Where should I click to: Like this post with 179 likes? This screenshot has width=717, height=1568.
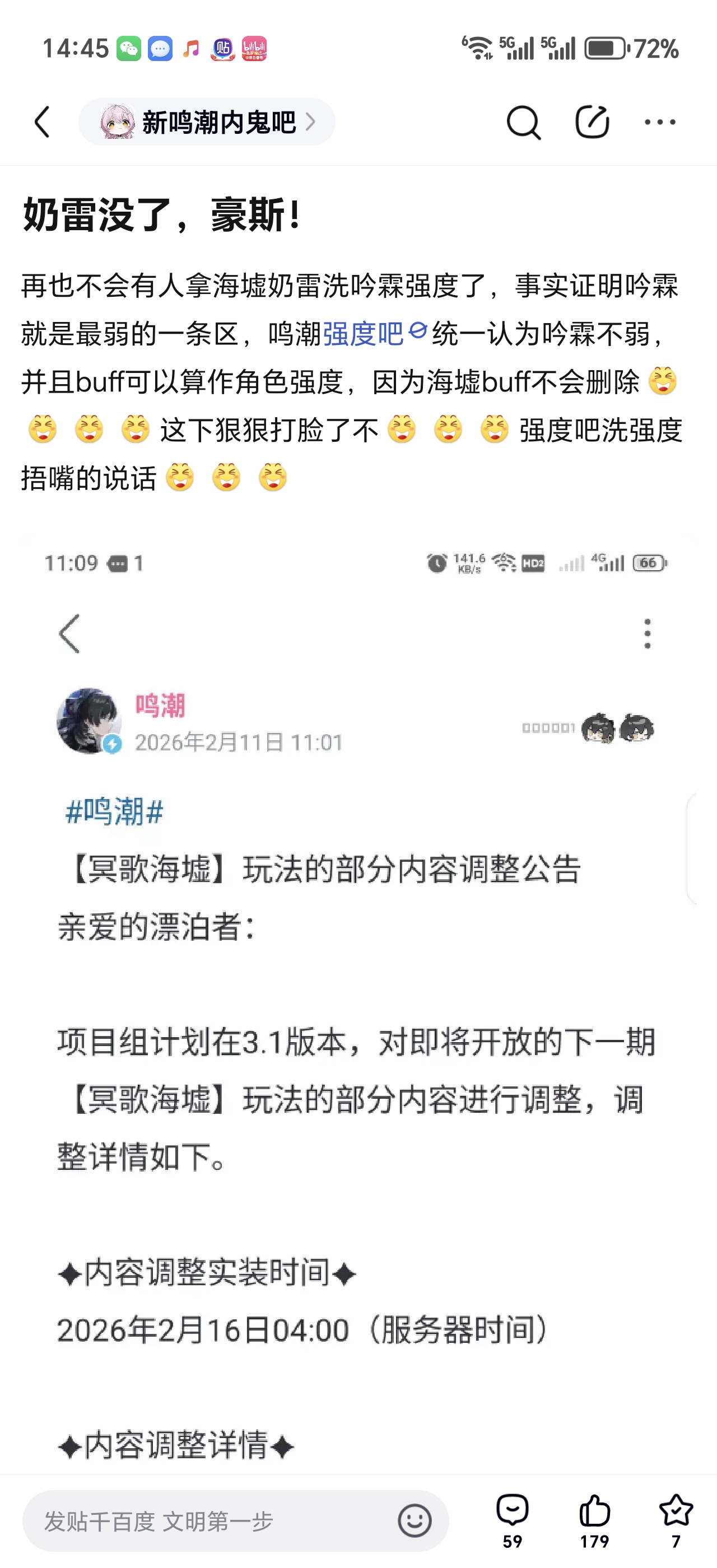[594, 1519]
